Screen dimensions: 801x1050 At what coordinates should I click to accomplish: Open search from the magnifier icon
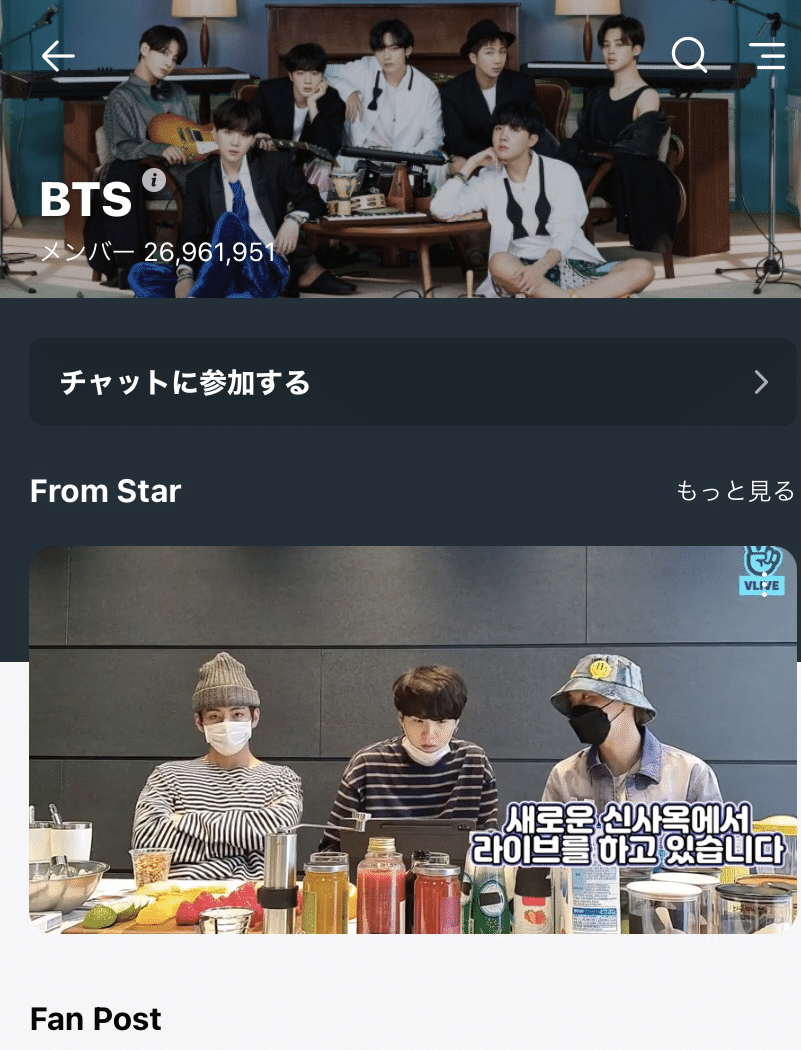point(688,57)
